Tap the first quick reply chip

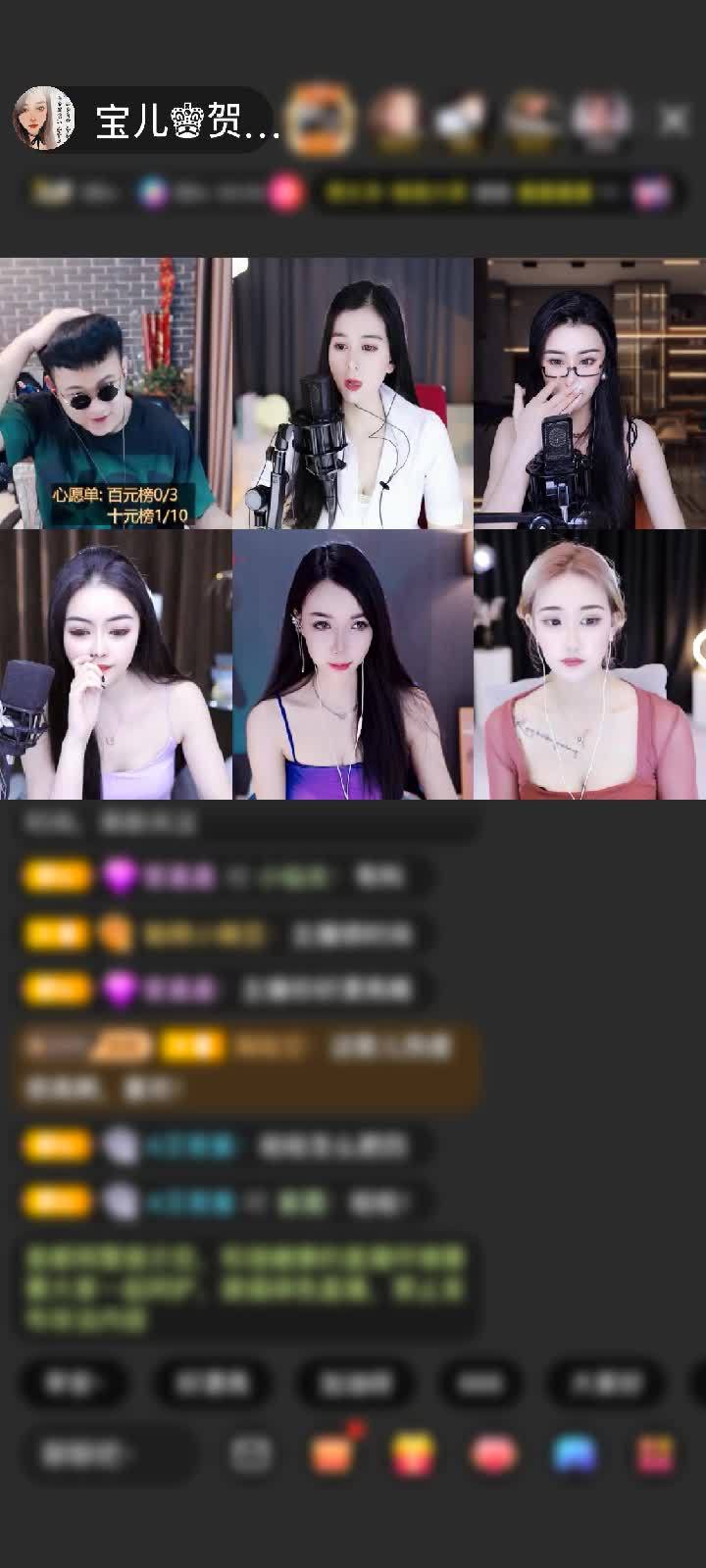click(75, 1382)
